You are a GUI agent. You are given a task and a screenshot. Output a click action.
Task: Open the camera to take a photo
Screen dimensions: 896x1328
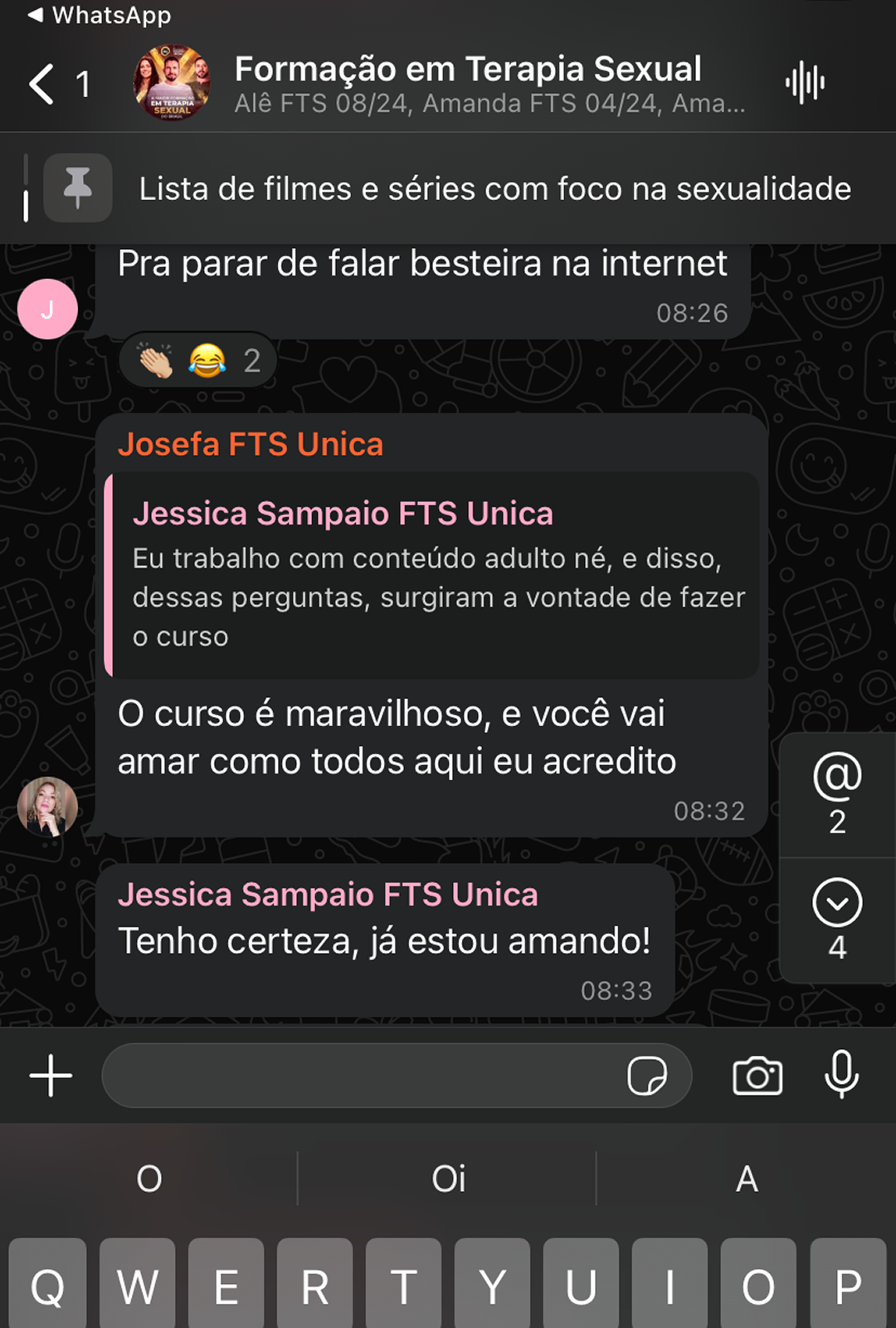pyautogui.click(x=757, y=1076)
